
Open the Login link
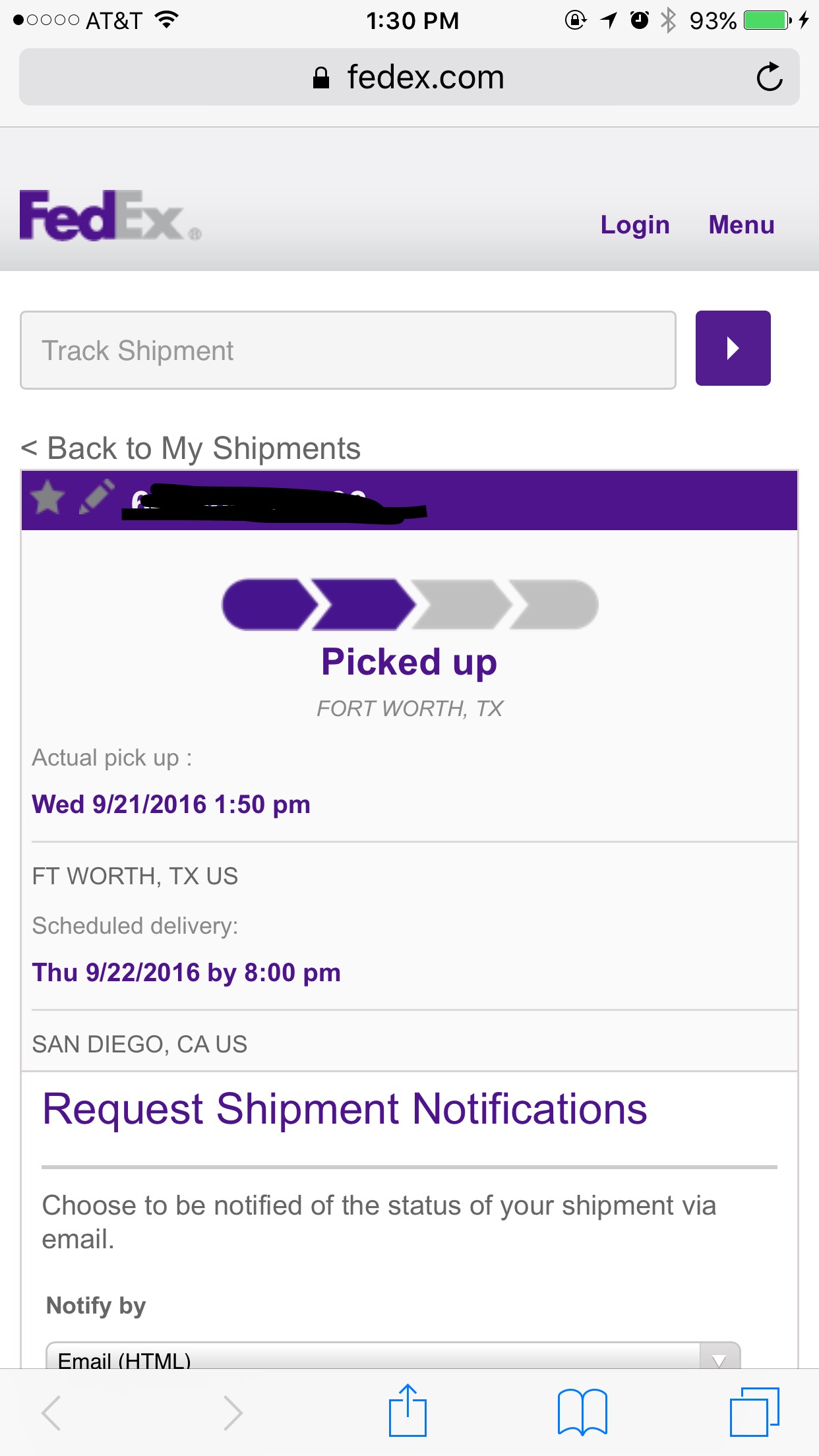[x=635, y=225]
